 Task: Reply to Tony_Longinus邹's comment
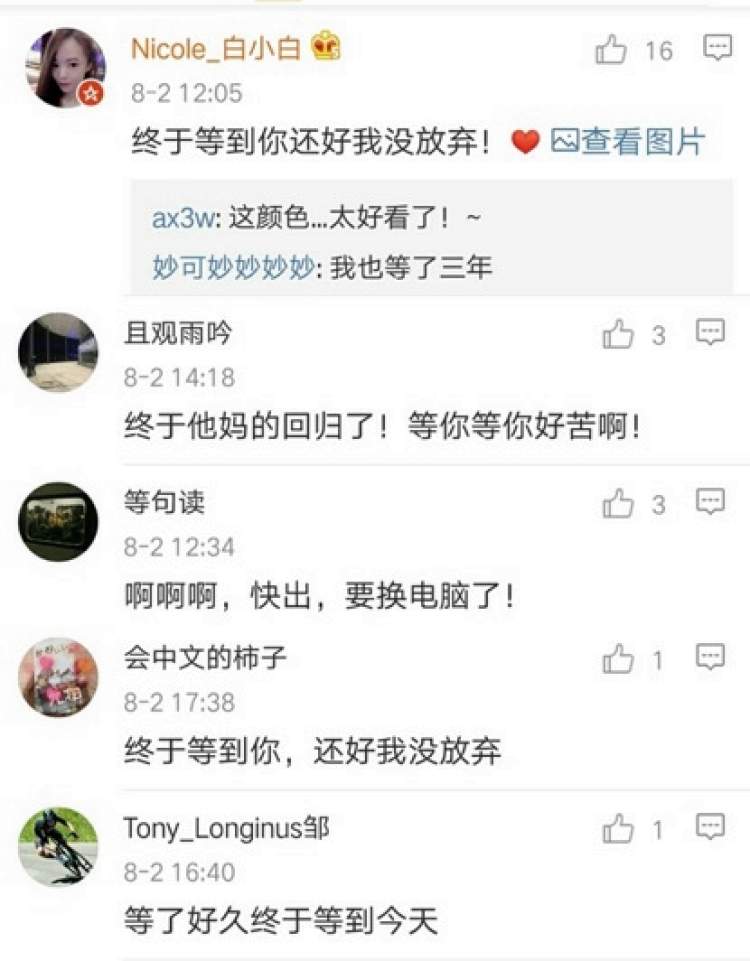coord(710,827)
